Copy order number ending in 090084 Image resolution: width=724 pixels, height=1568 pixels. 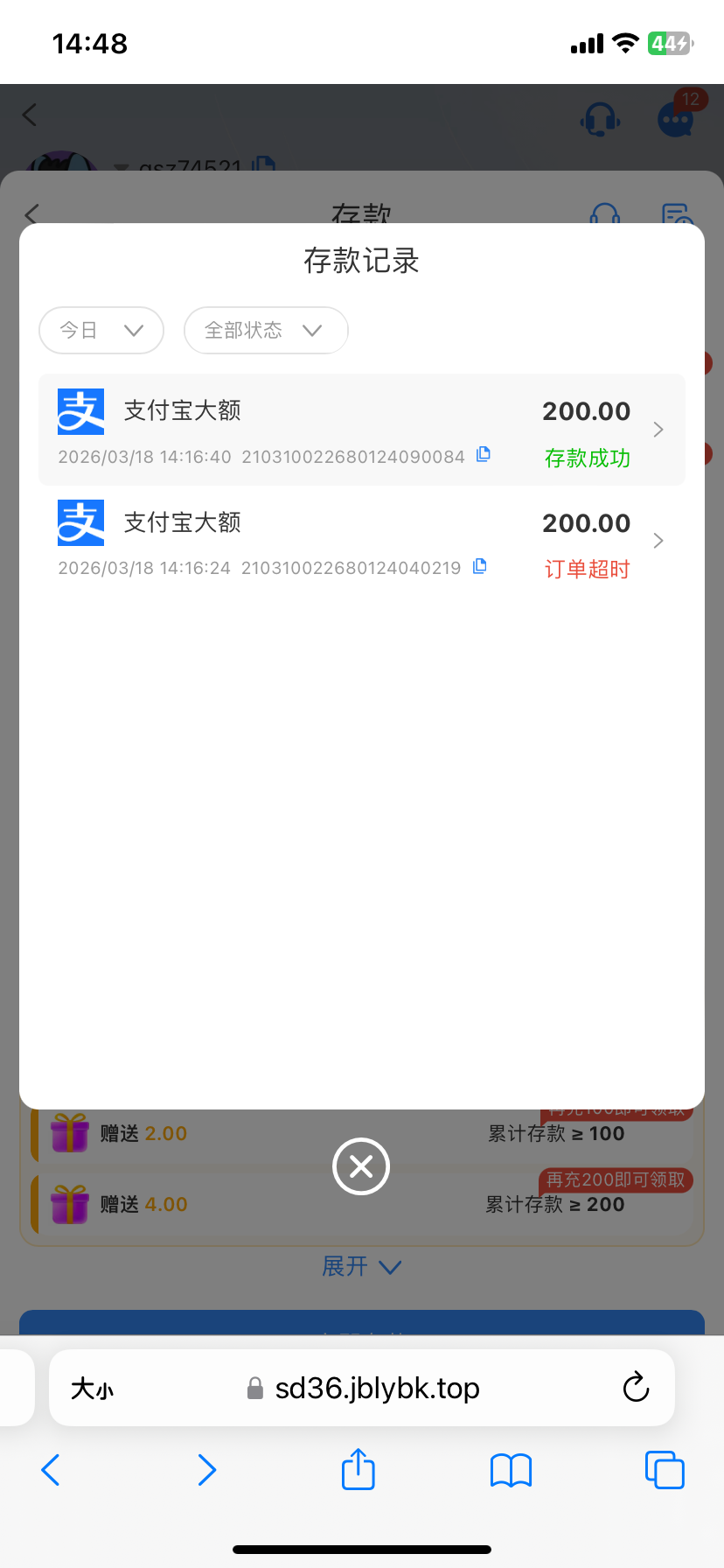pyautogui.click(x=484, y=454)
